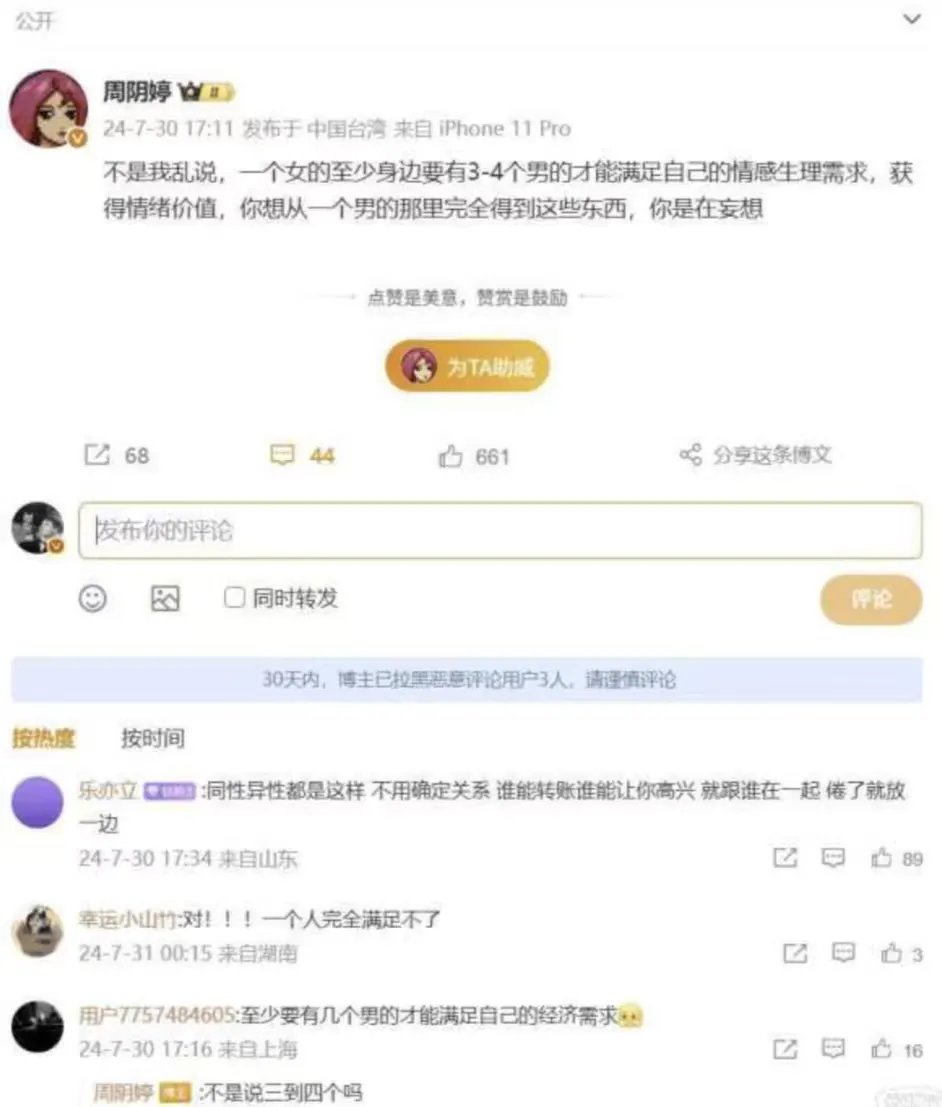
Task: Repost this post with 68 reposts
Action: pos(97,456)
